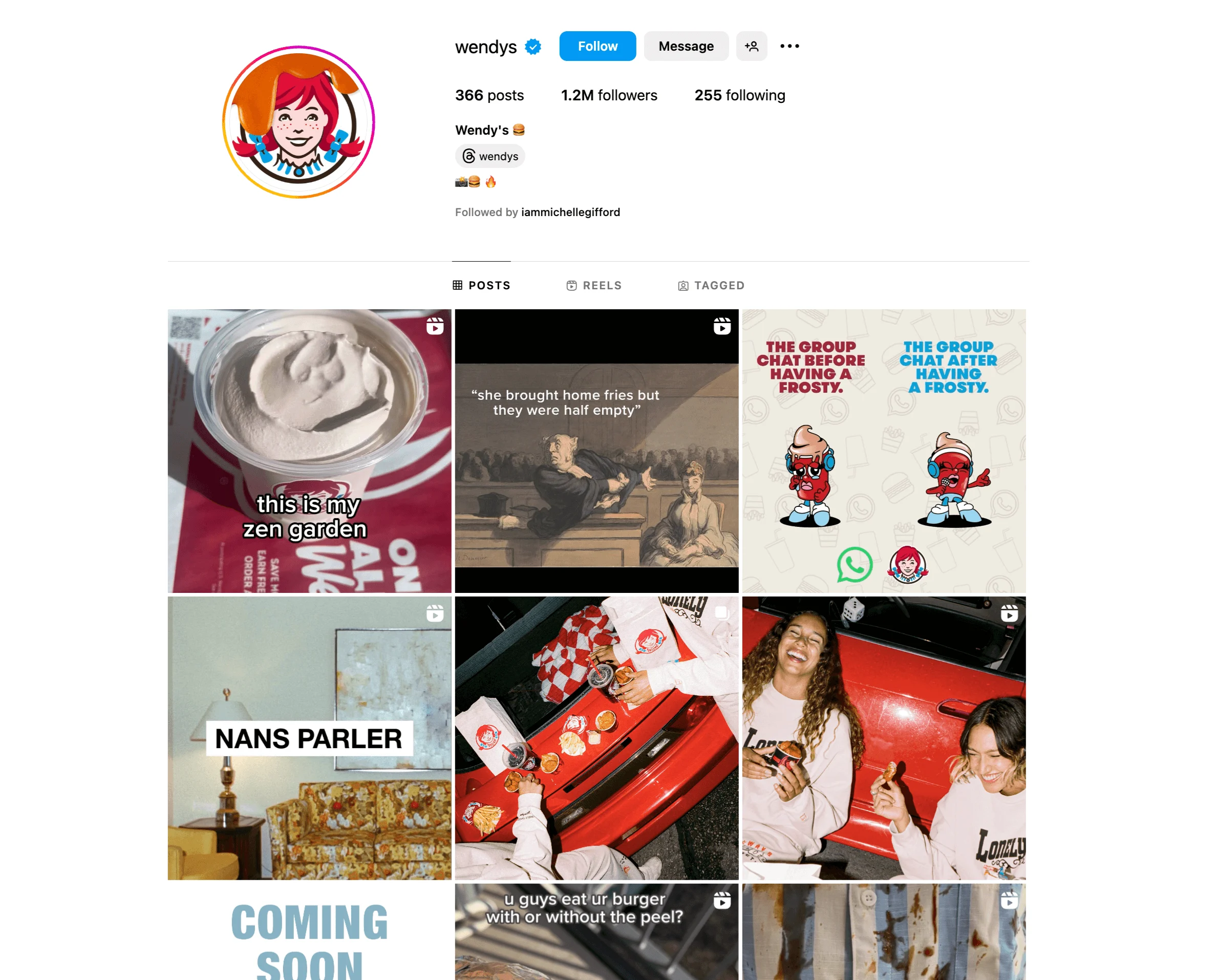Open similar account suggestions icon
This screenshot has width=1216, height=980.
(x=752, y=46)
